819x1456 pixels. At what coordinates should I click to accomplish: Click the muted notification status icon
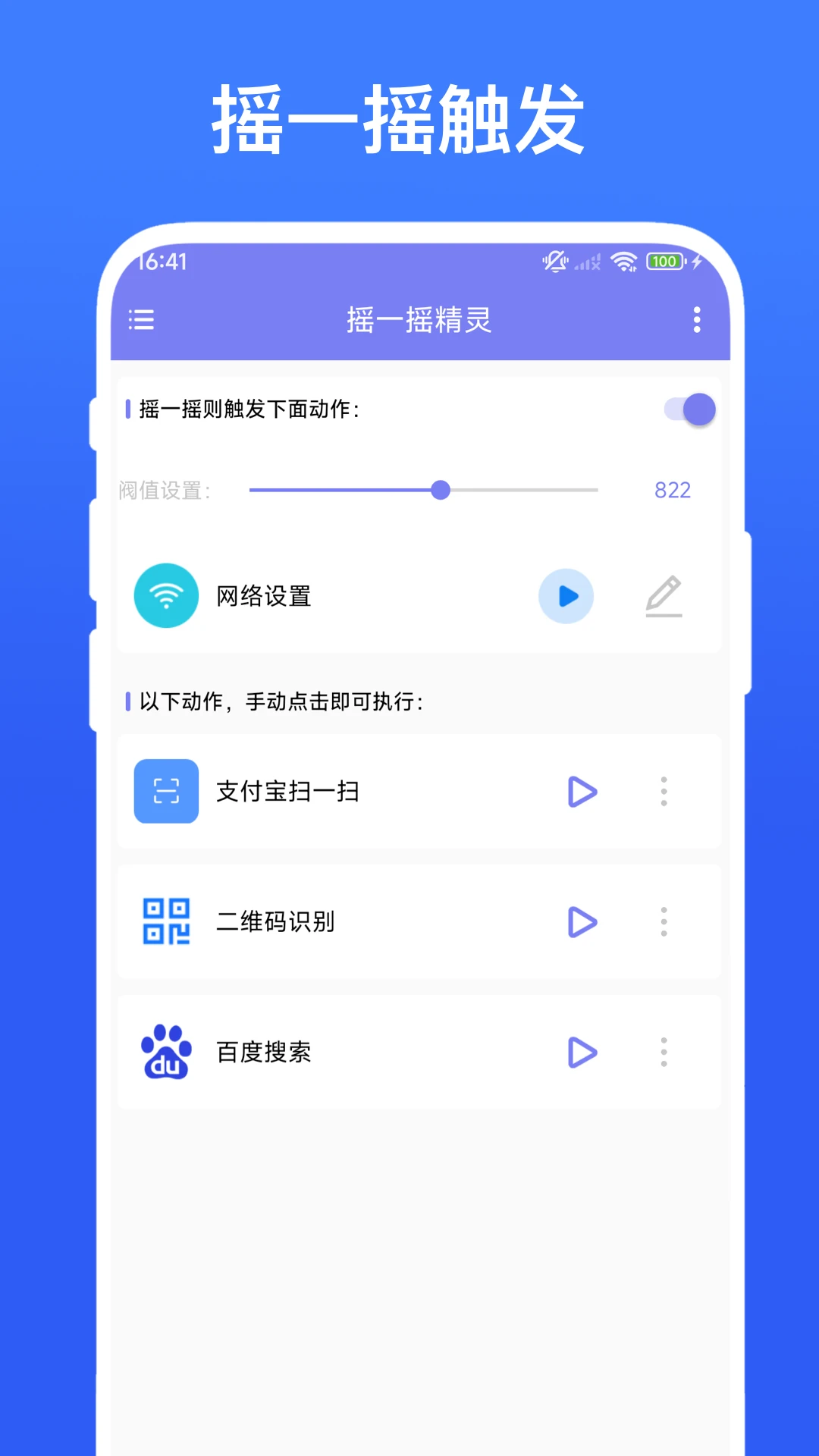[x=554, y=261]
